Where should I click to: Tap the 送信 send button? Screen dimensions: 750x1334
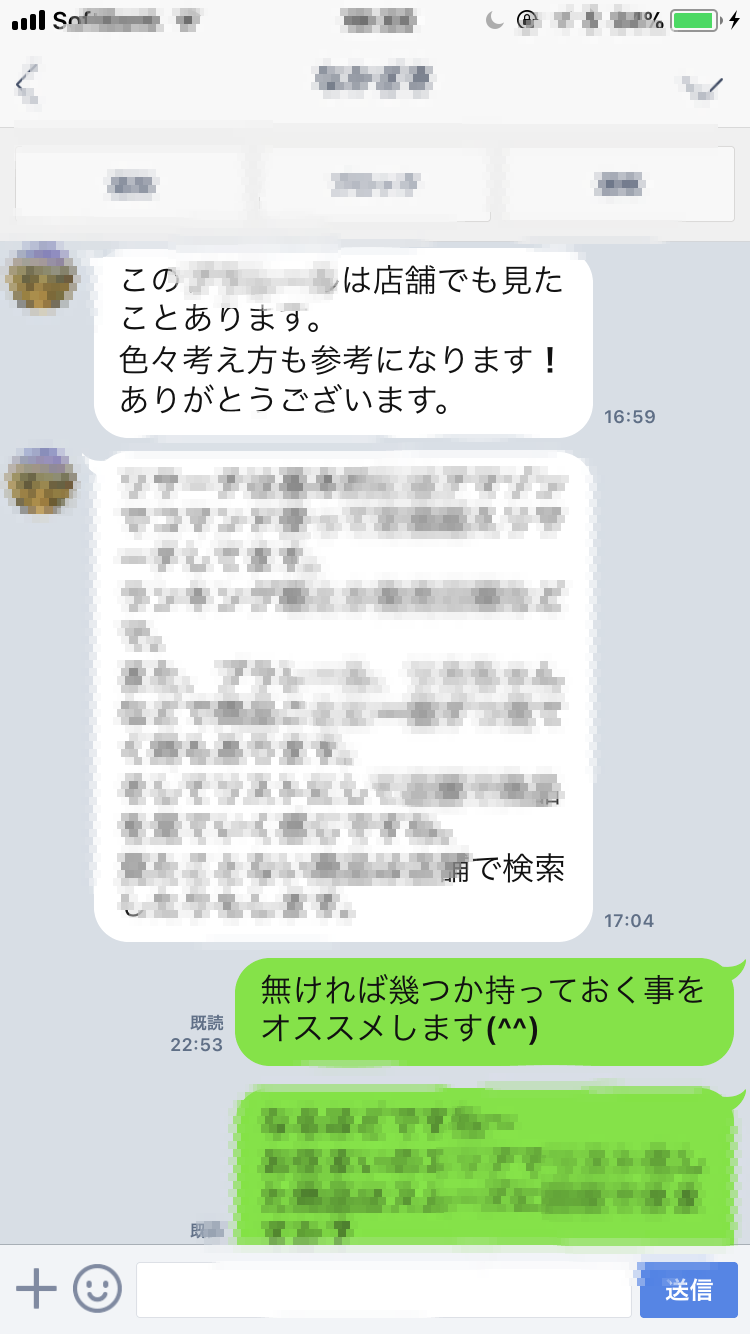coord(688,1290)
